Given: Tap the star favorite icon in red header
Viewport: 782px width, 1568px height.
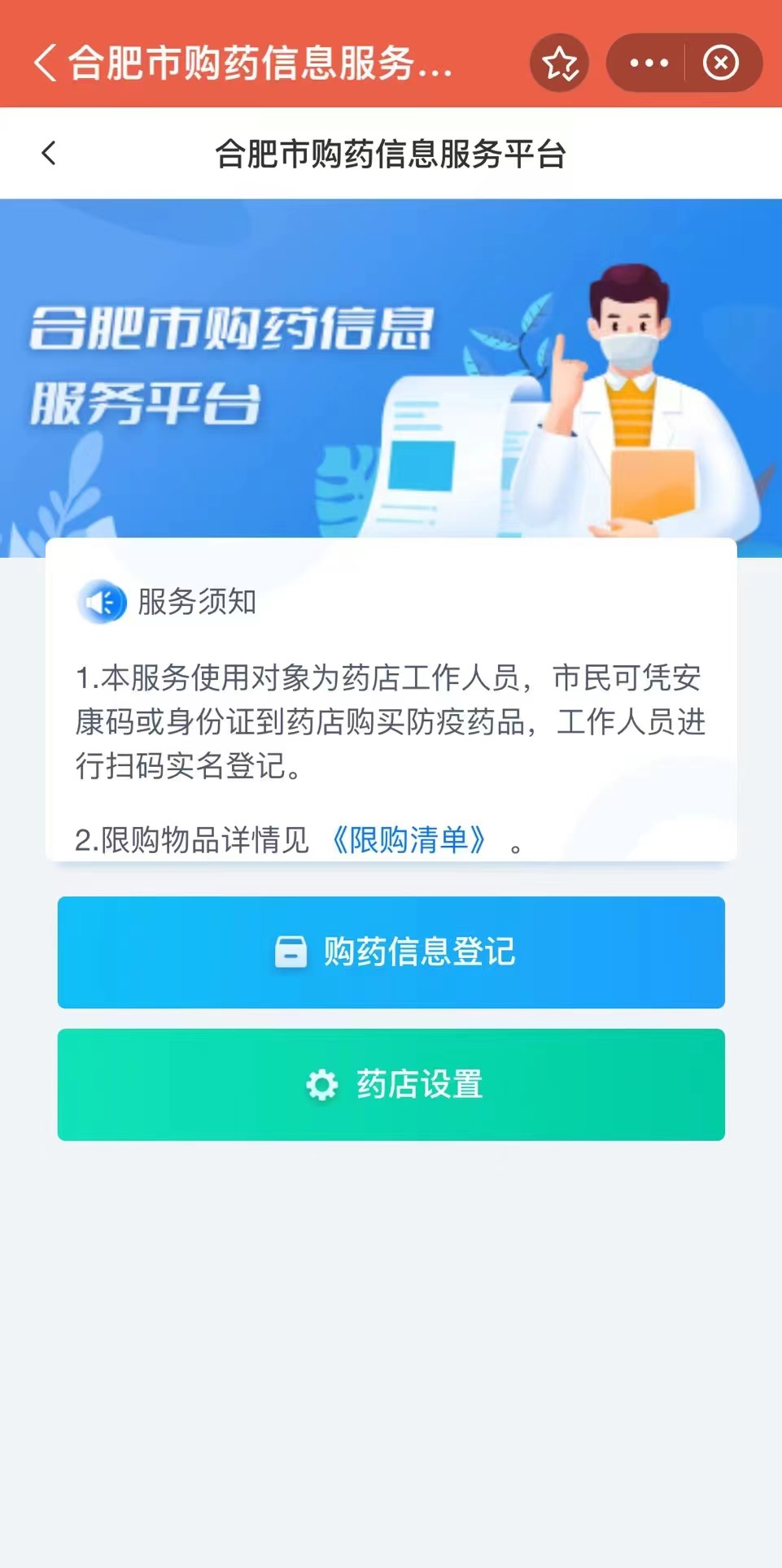Looking at the screenshot, I should [558, 62].
